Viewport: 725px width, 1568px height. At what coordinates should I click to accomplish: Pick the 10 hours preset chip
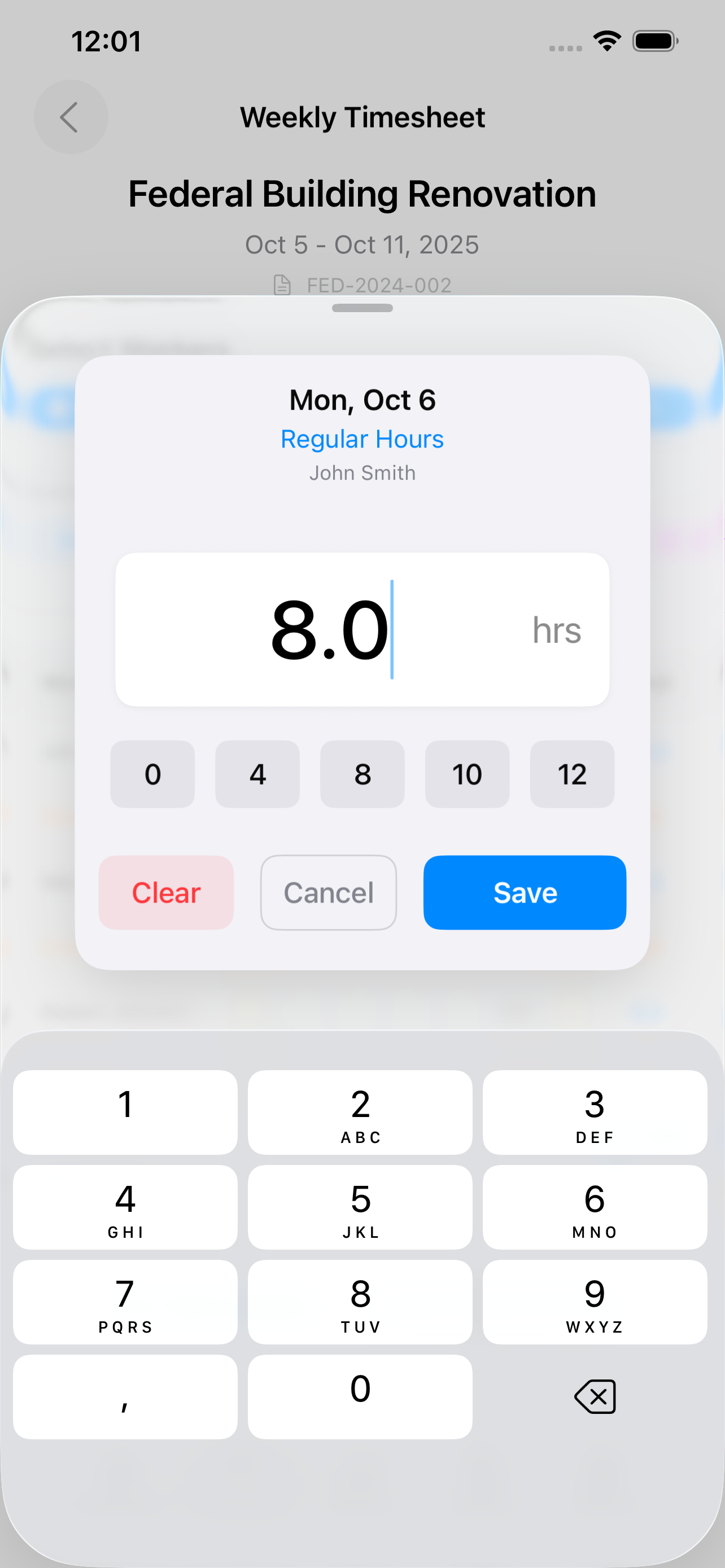pos(467,774)
